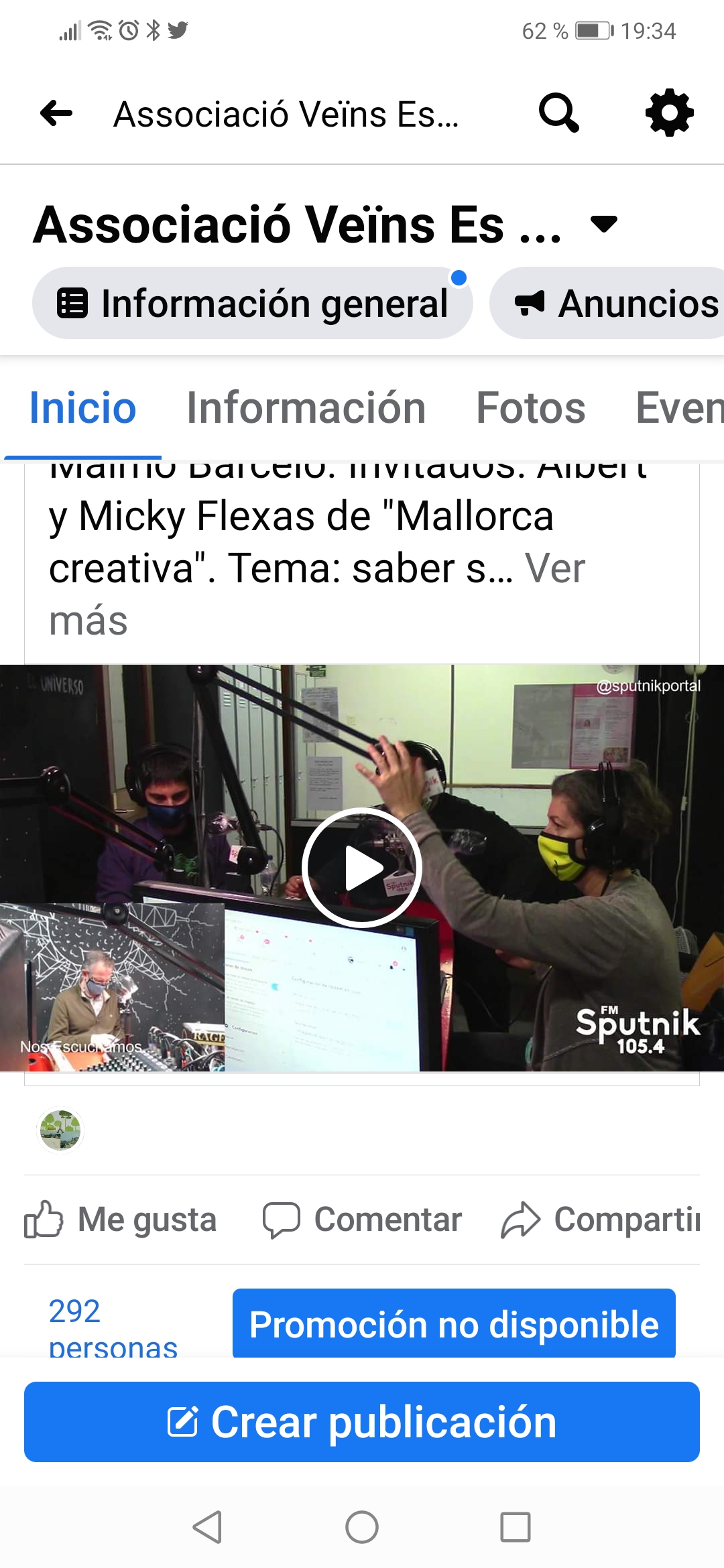
Task: Go back with the top arrow
Action: click(56, 113)
